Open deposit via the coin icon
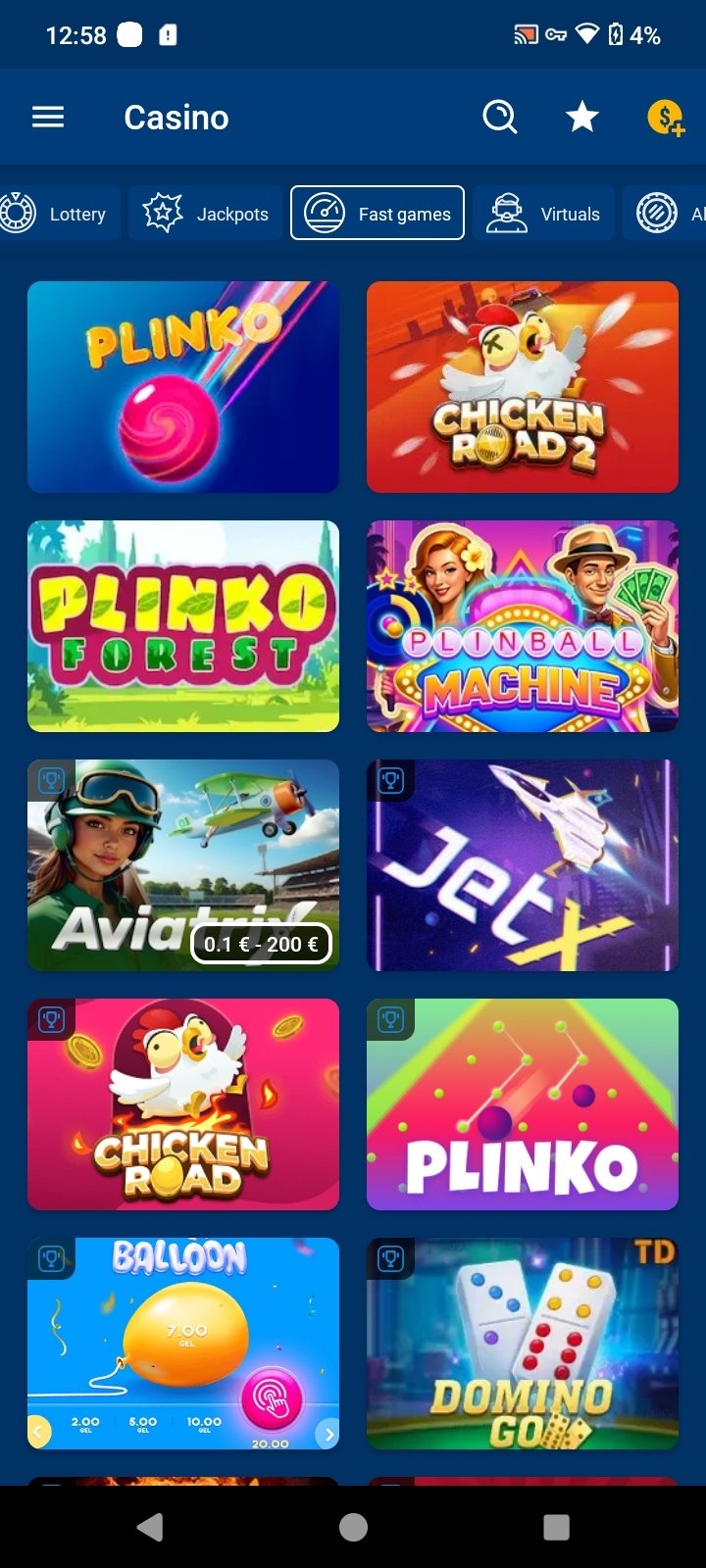Image resolution: width=706 pixels, height=1568 pixels. (665, 118)
